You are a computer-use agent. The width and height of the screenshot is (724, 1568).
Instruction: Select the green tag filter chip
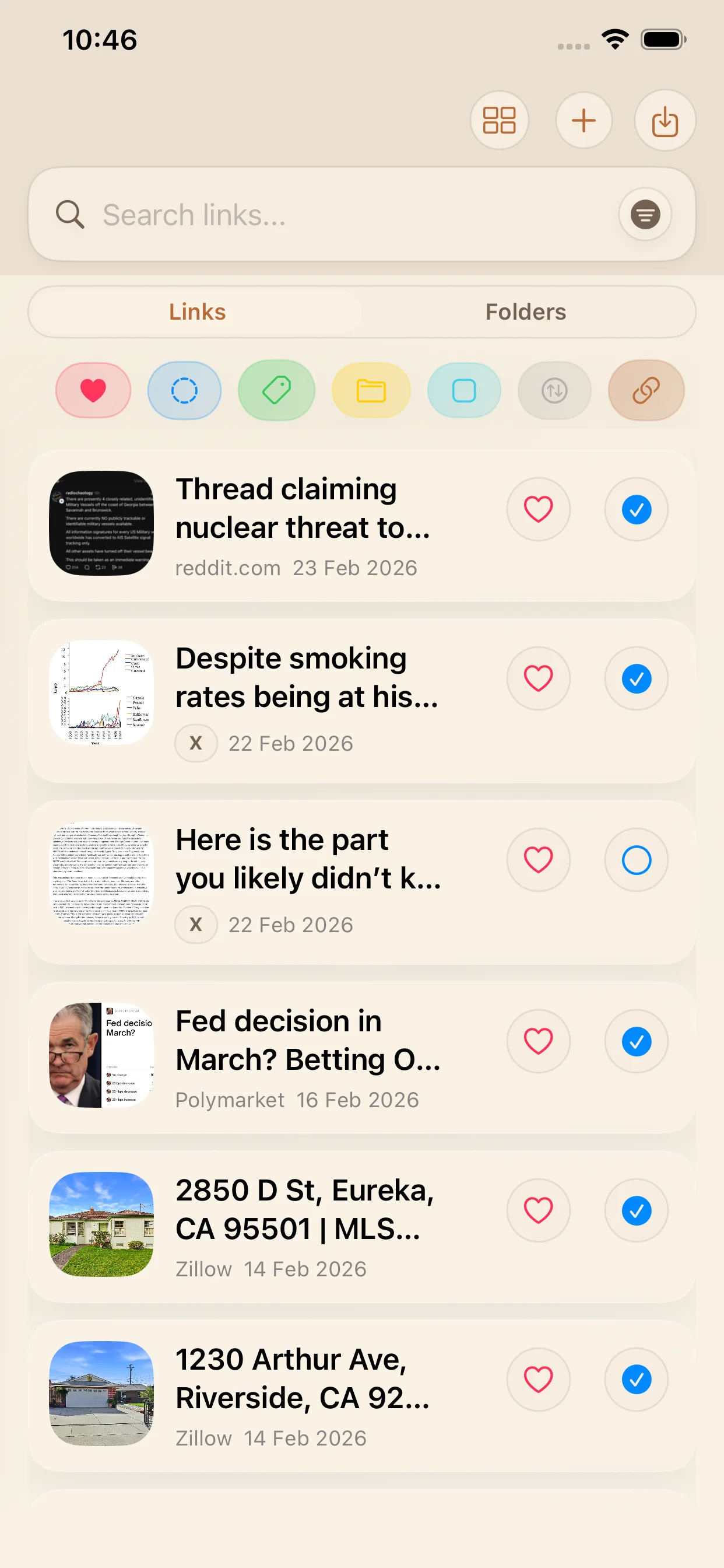(276, 390)
